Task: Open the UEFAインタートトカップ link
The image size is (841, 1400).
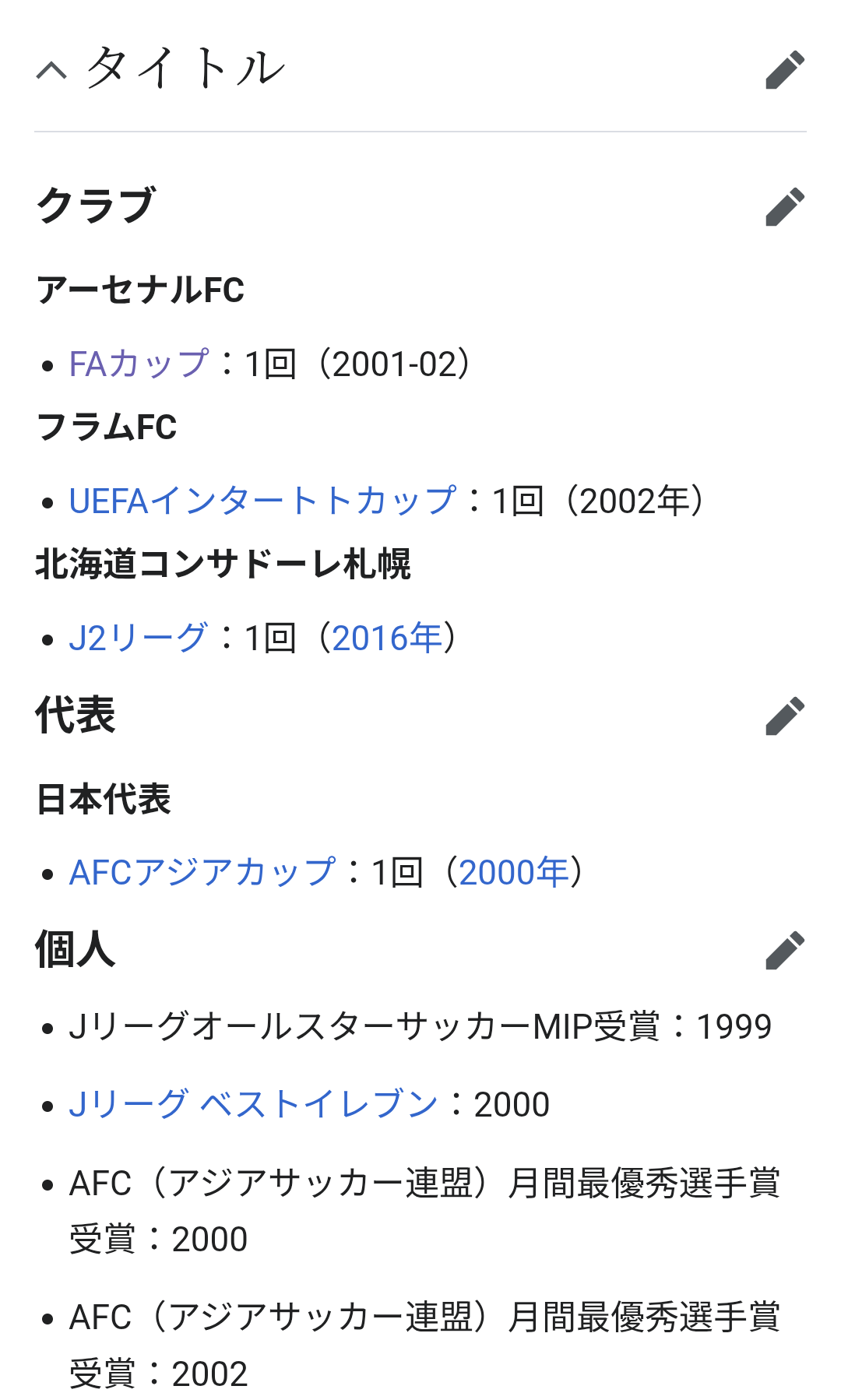Action: click(262, 501)
